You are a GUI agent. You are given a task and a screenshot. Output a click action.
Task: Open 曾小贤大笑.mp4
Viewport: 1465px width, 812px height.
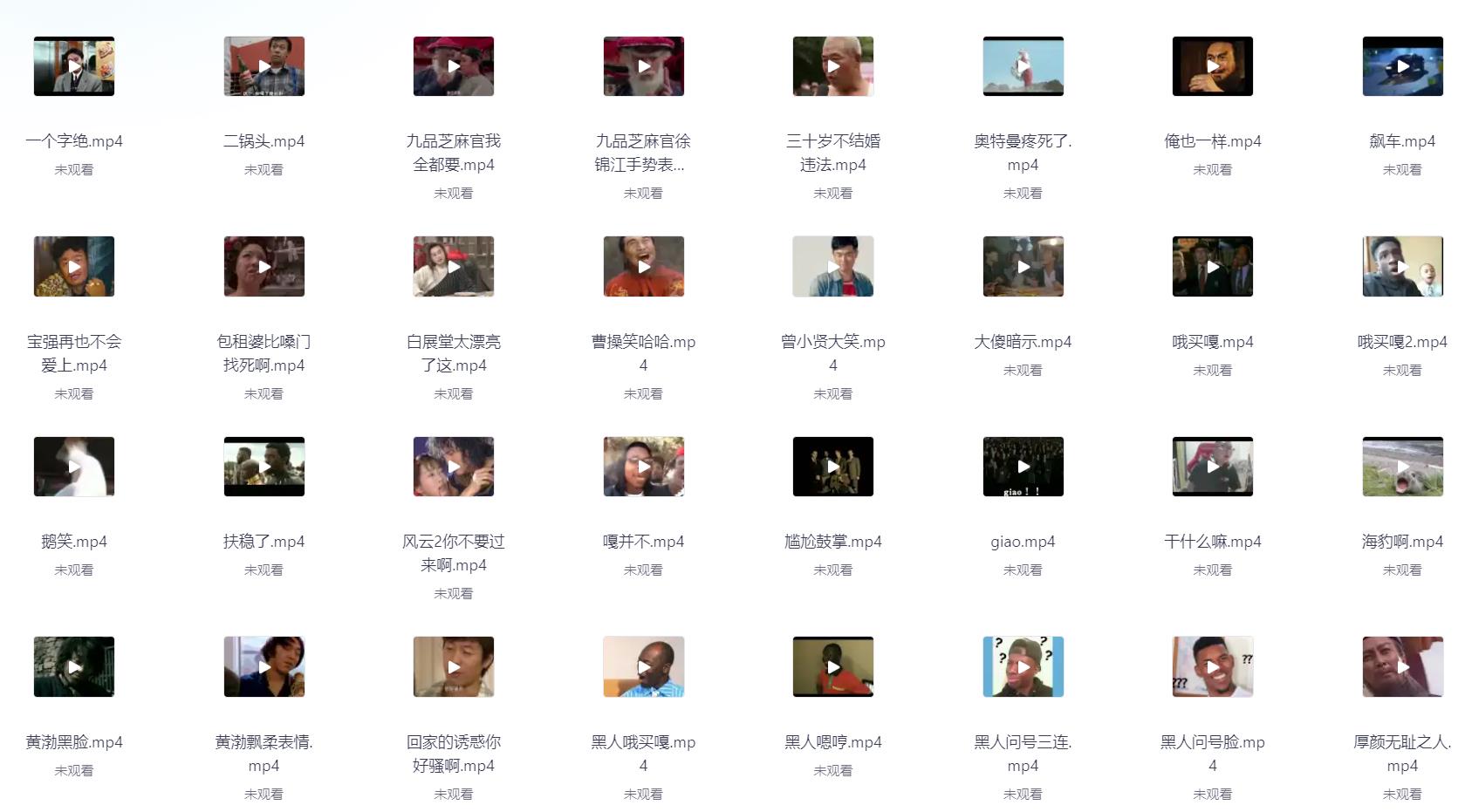pos(833,267)
